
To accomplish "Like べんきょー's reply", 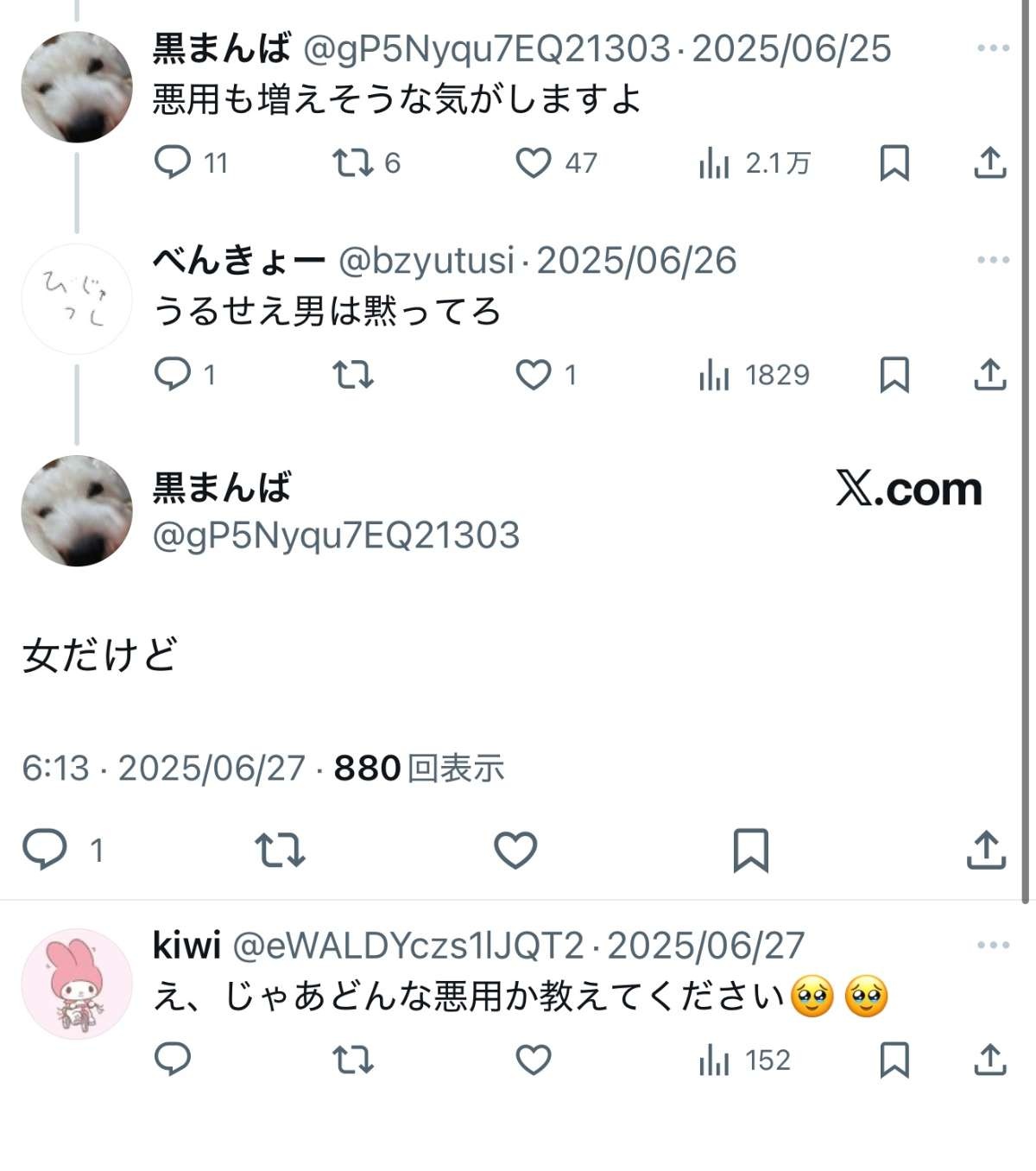I will [x=534, y=375].
